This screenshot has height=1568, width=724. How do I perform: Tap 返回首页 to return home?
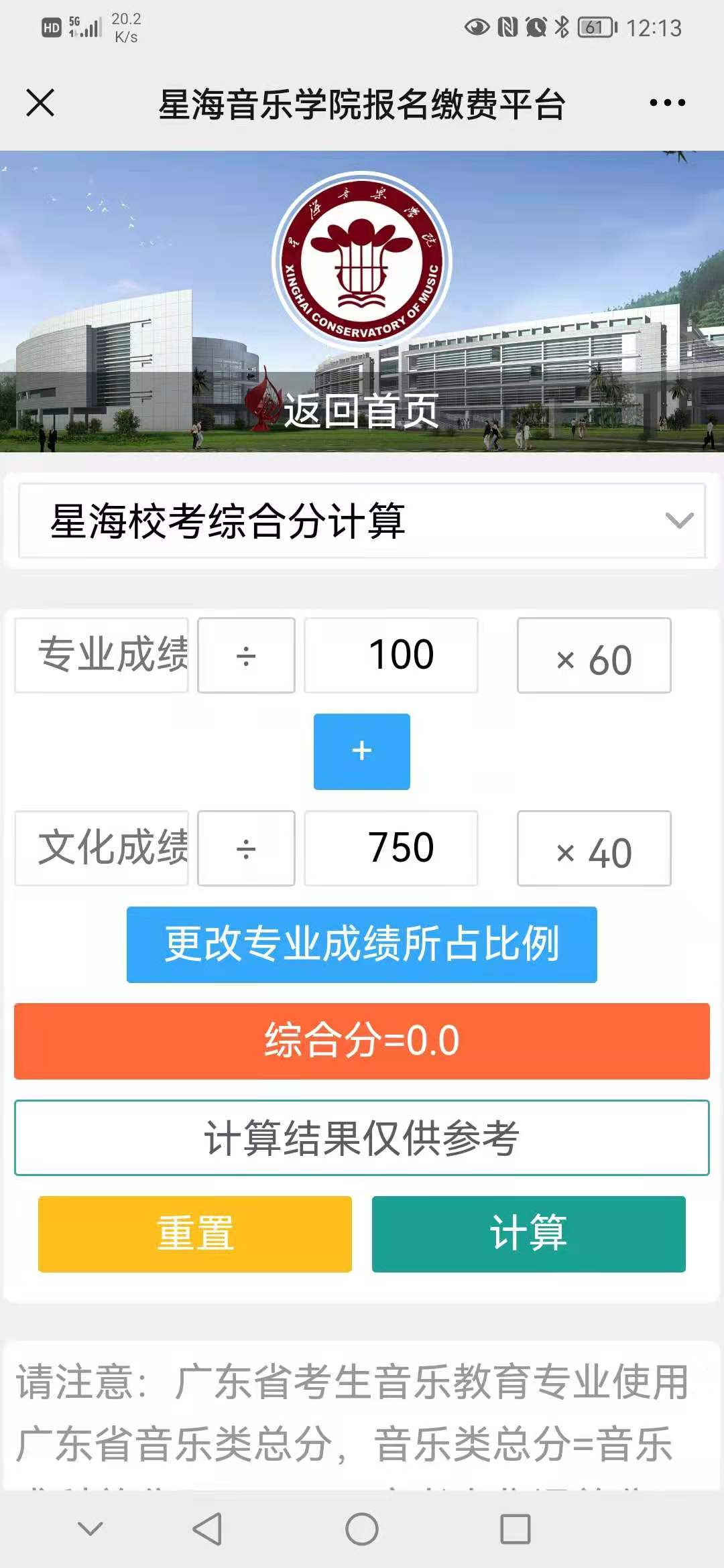tap(361, 410)
